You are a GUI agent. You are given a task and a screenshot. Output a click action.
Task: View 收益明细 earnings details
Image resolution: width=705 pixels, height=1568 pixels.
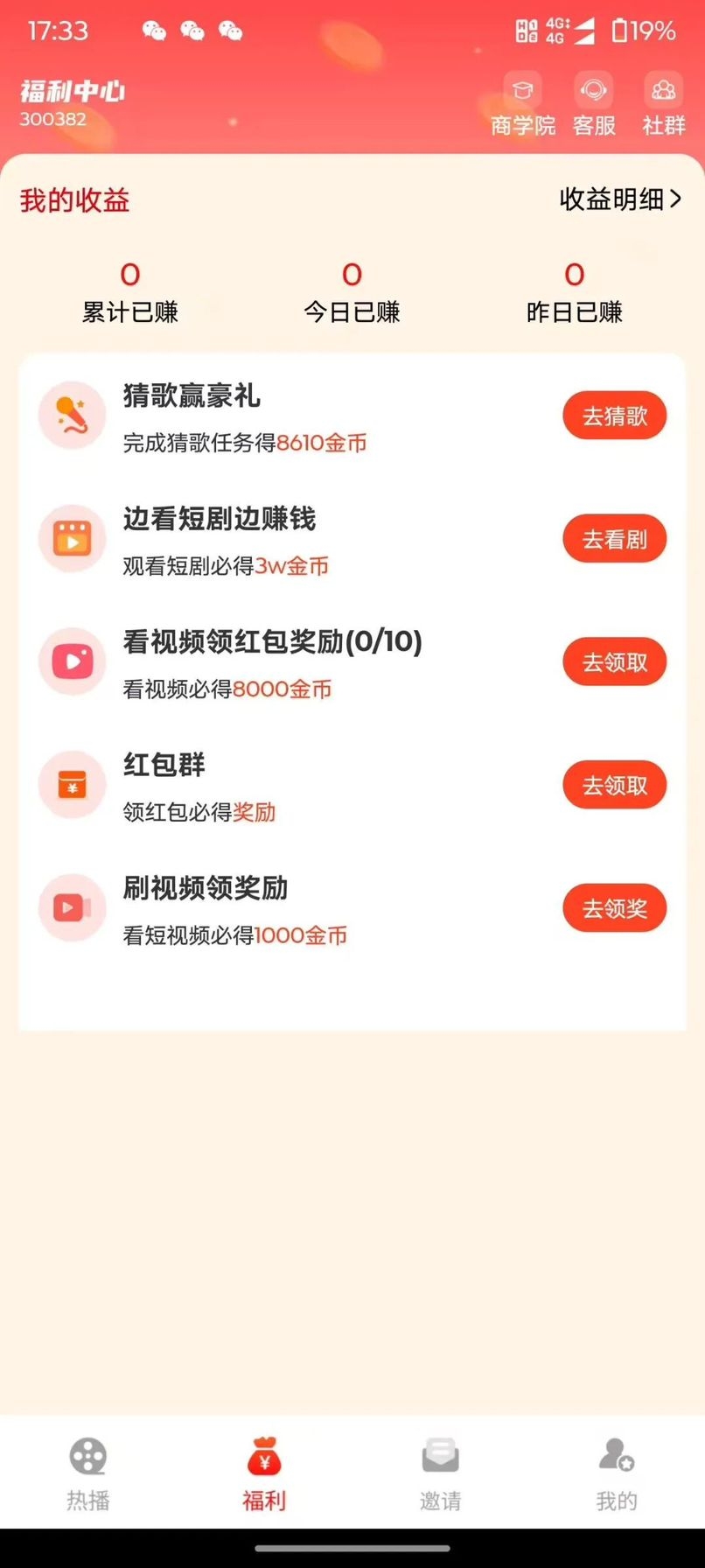pos(619,199)
